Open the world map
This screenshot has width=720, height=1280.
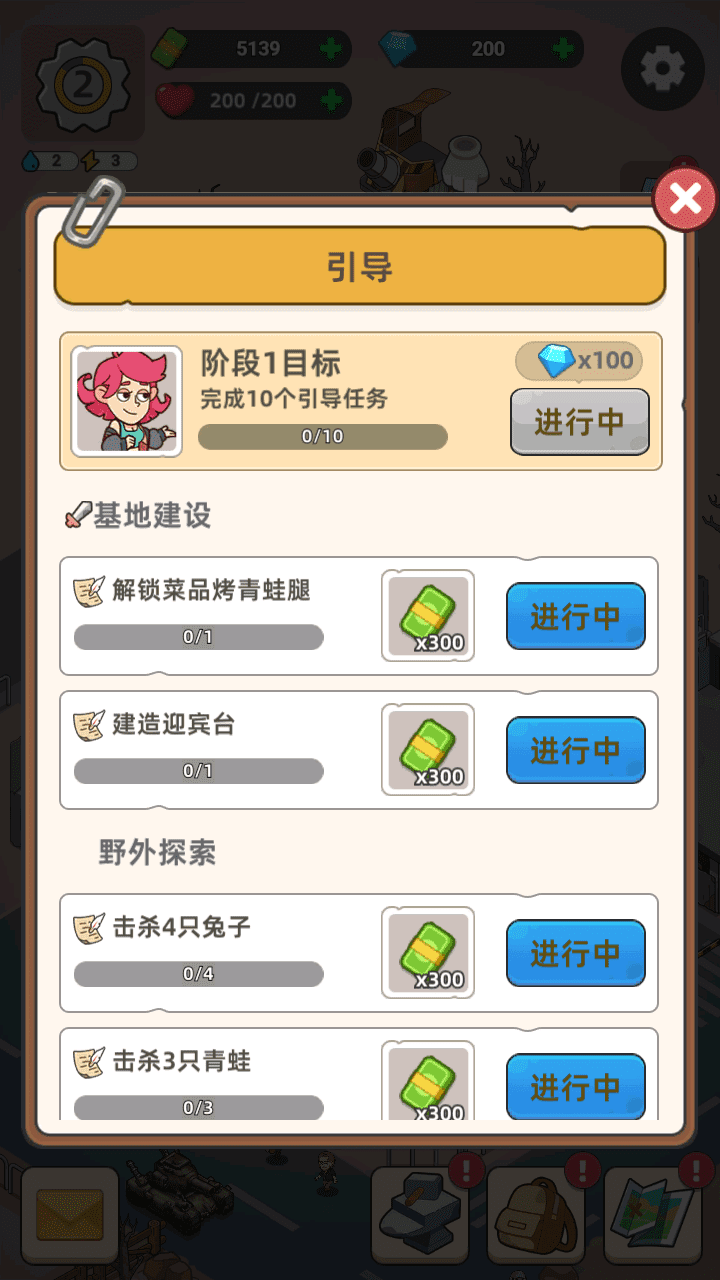653,1214
